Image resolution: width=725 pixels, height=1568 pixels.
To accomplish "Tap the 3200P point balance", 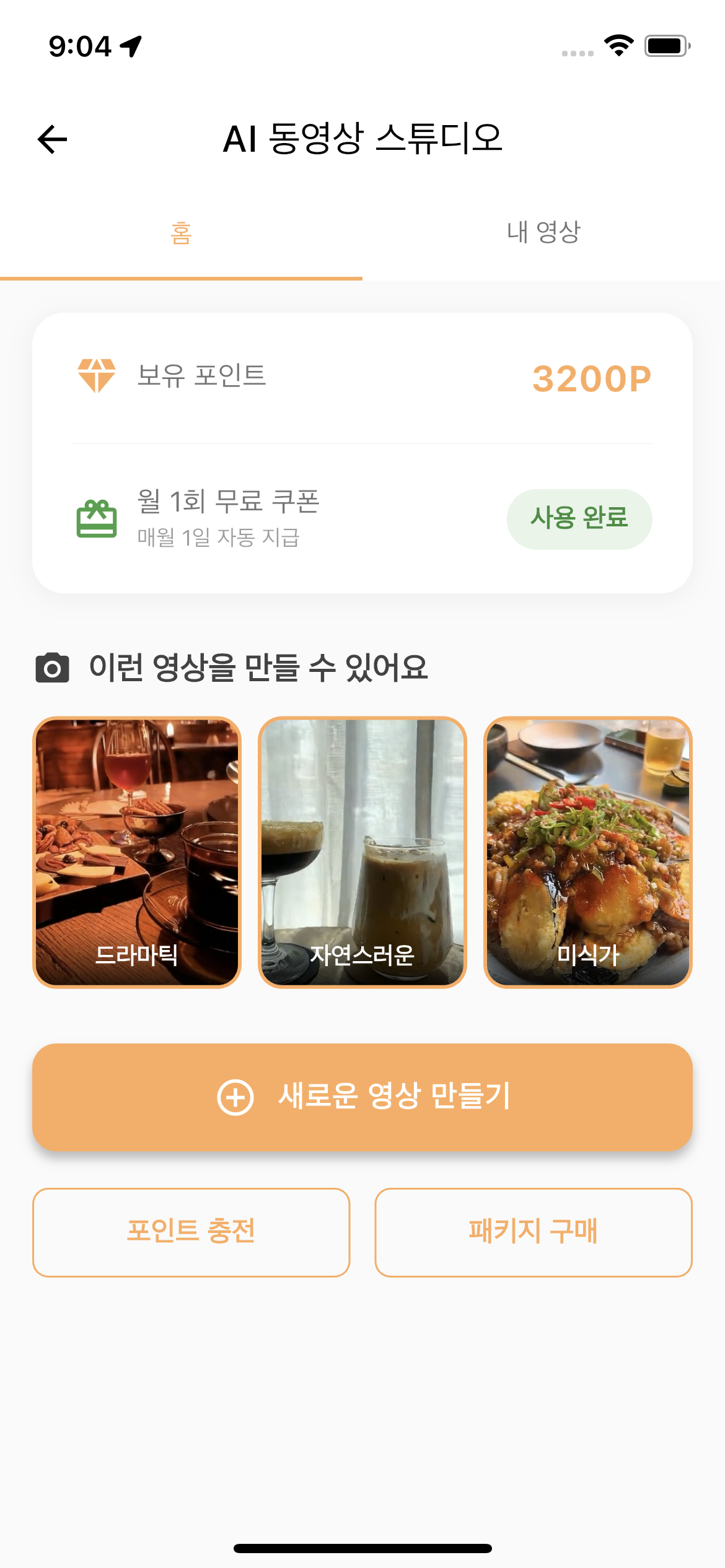I will click(591, 378).
